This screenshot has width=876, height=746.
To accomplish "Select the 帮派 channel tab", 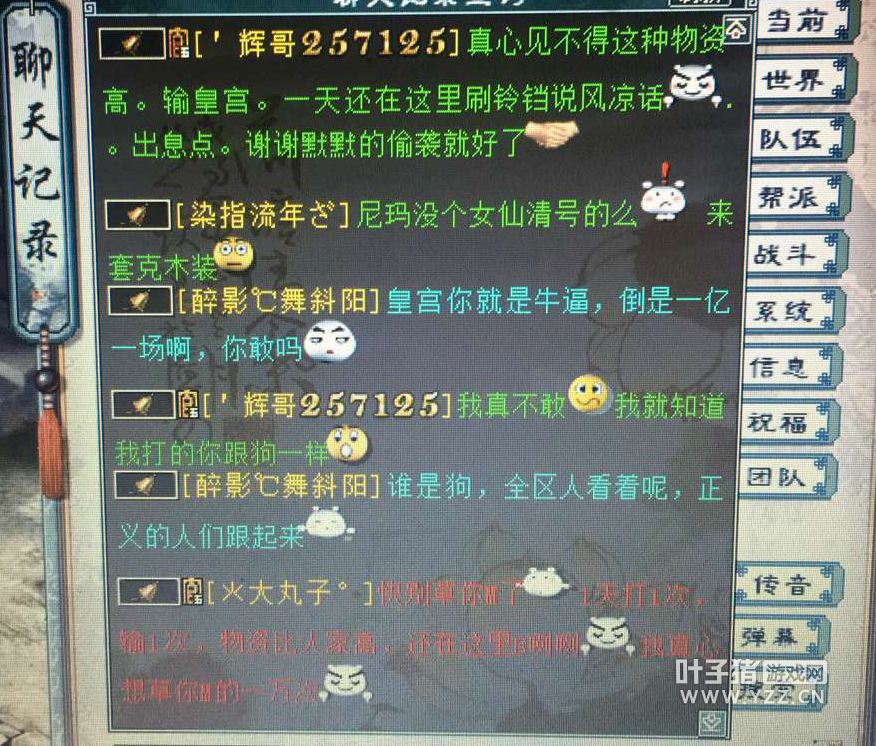I will 792,197.
